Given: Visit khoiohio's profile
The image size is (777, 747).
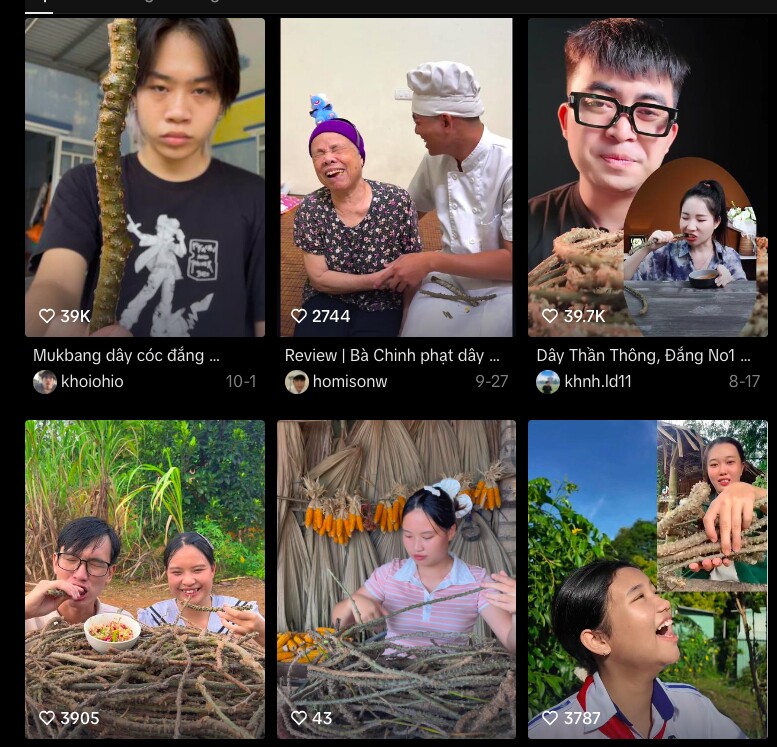Looking at the screenshot, I should click(x=91, y=381).
